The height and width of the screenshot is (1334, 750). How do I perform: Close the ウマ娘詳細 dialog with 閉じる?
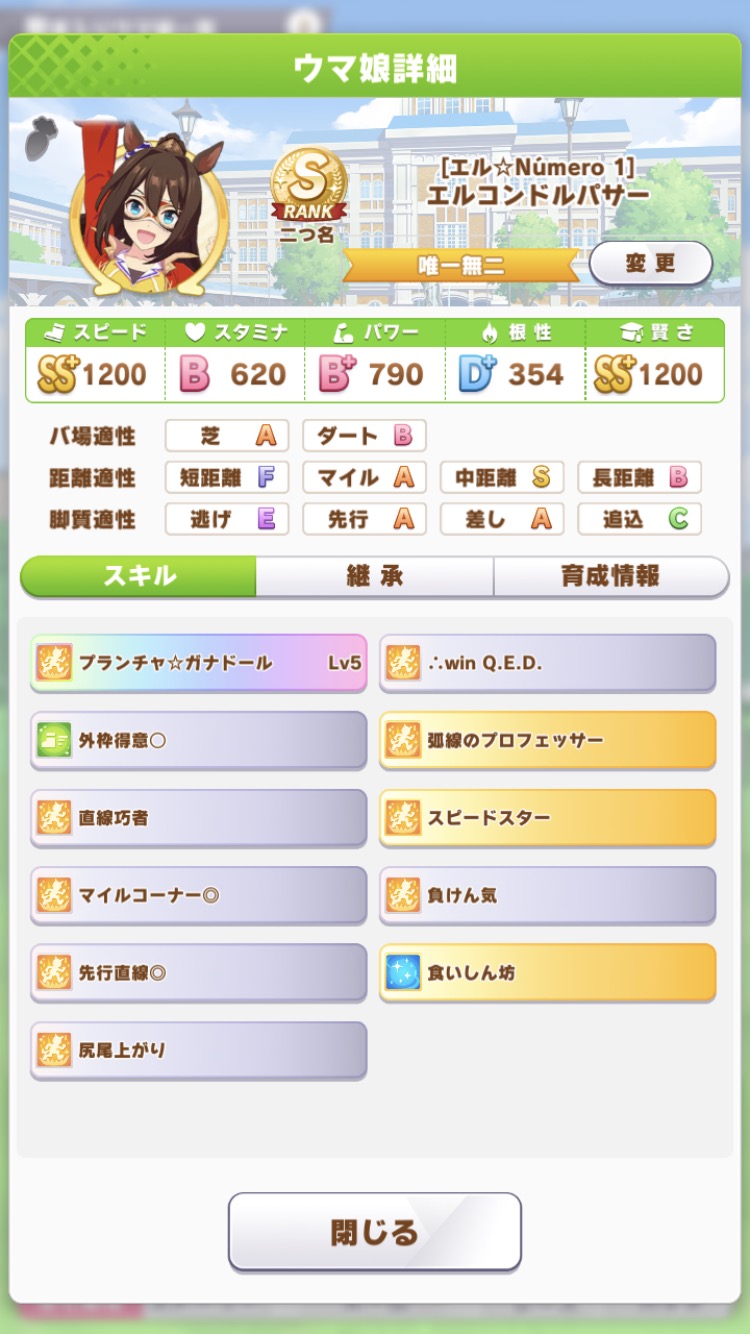374,1231
